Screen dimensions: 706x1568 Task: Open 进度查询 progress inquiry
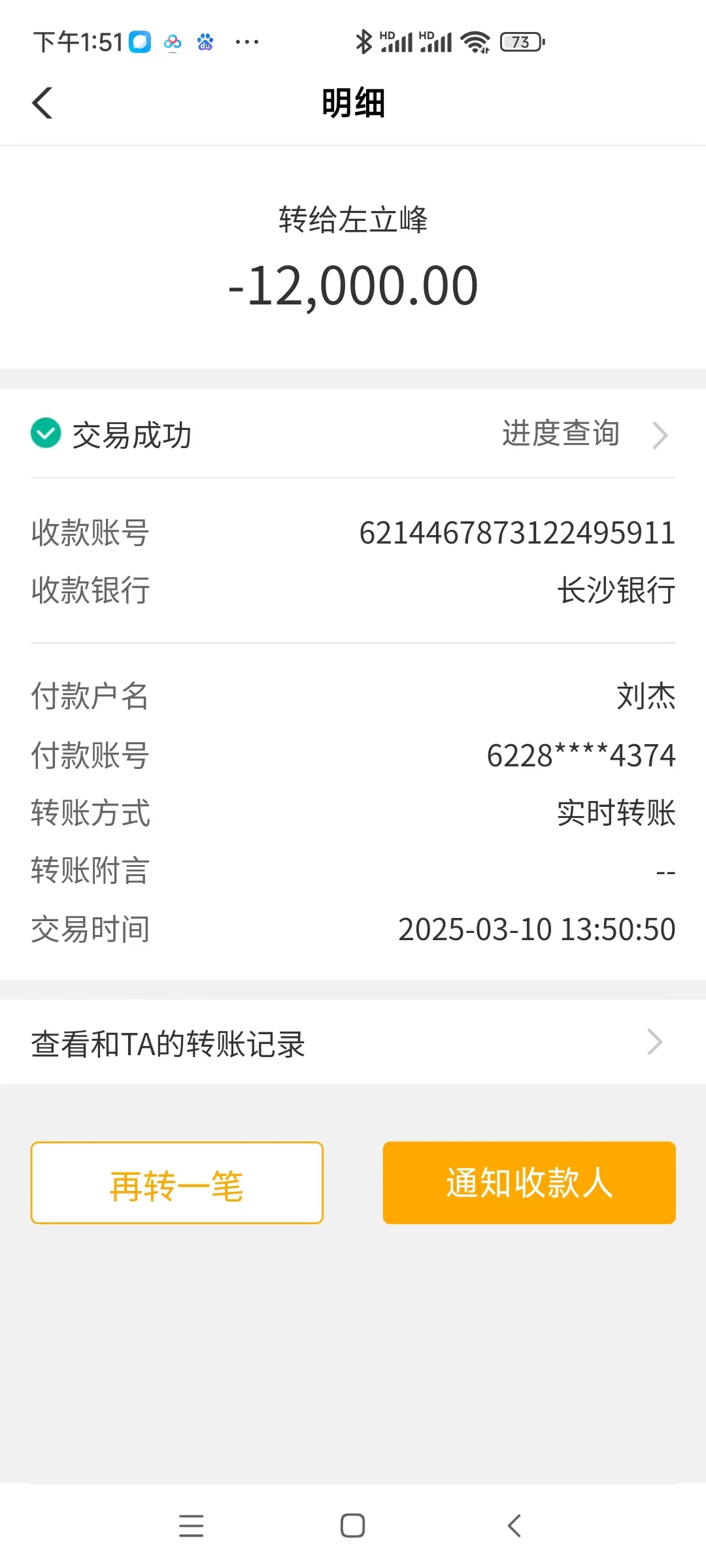(584, 434)
